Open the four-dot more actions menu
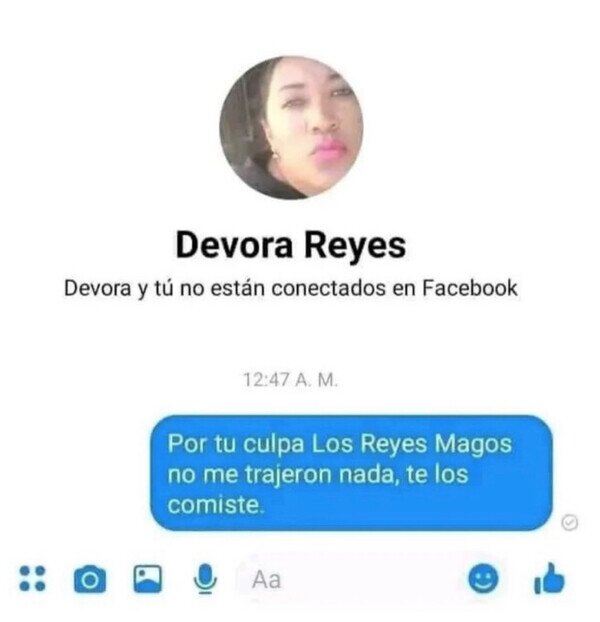Screen dimensions: 600x622 [33, 578]
